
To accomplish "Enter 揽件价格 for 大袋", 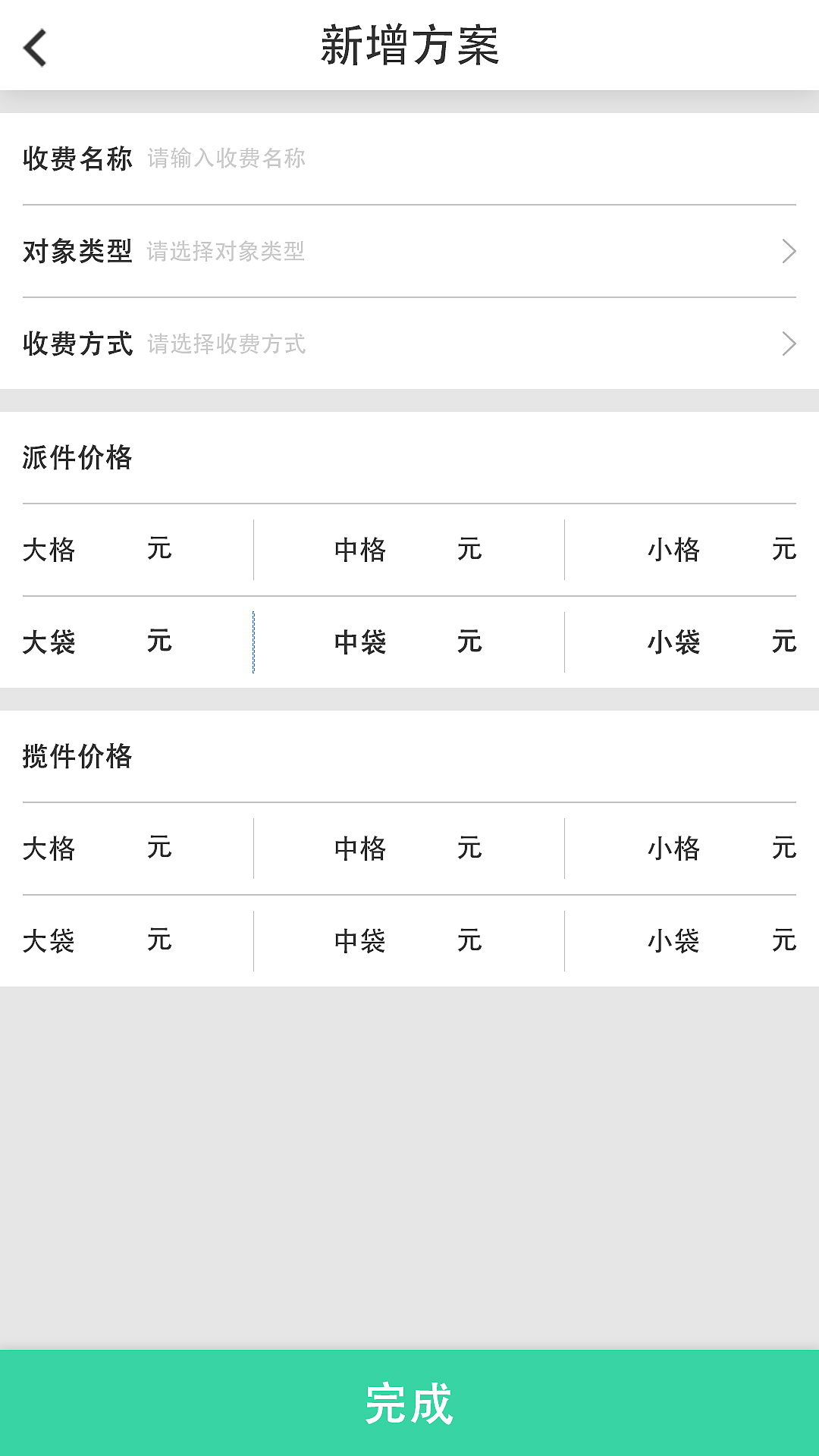I will click(x=110, y=941).
